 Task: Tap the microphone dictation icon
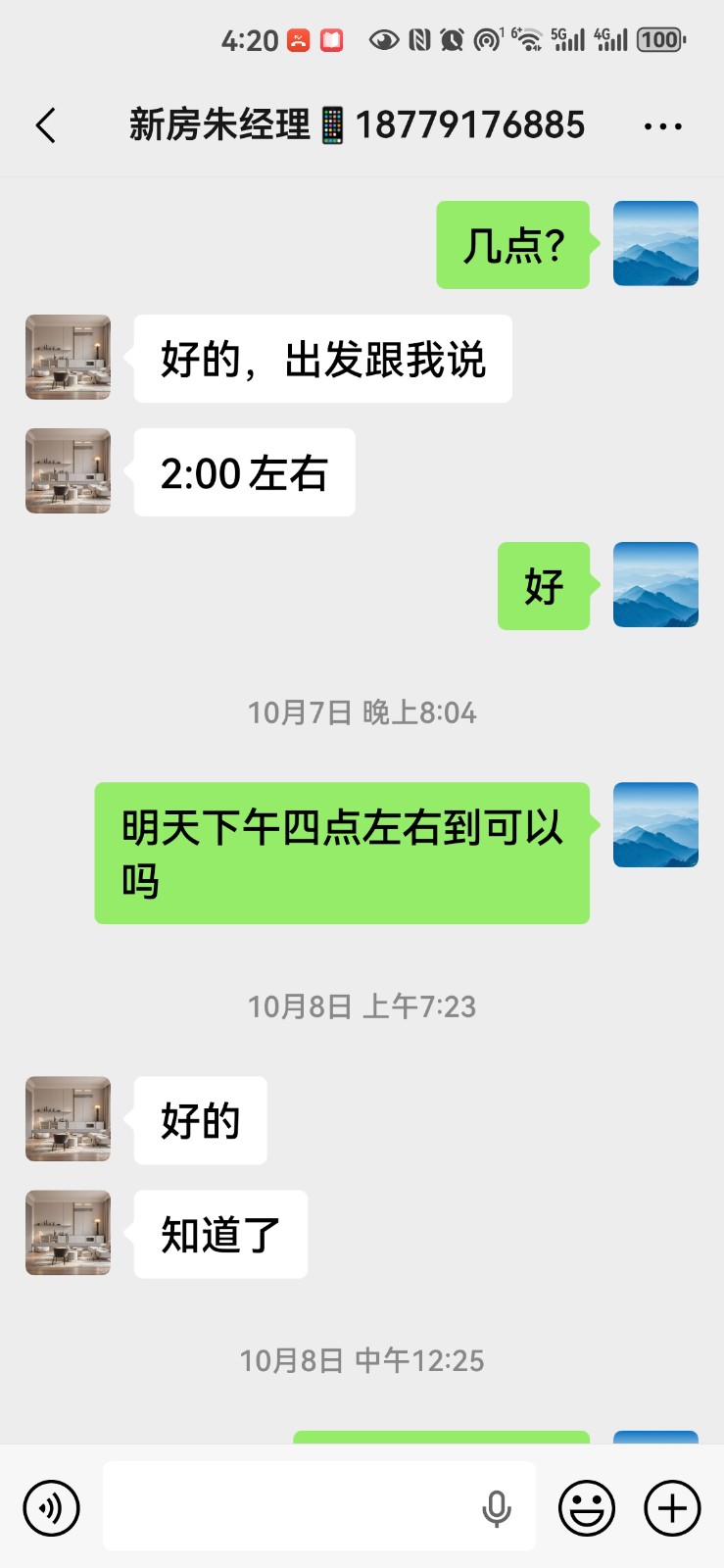[x=497, y=1508]
